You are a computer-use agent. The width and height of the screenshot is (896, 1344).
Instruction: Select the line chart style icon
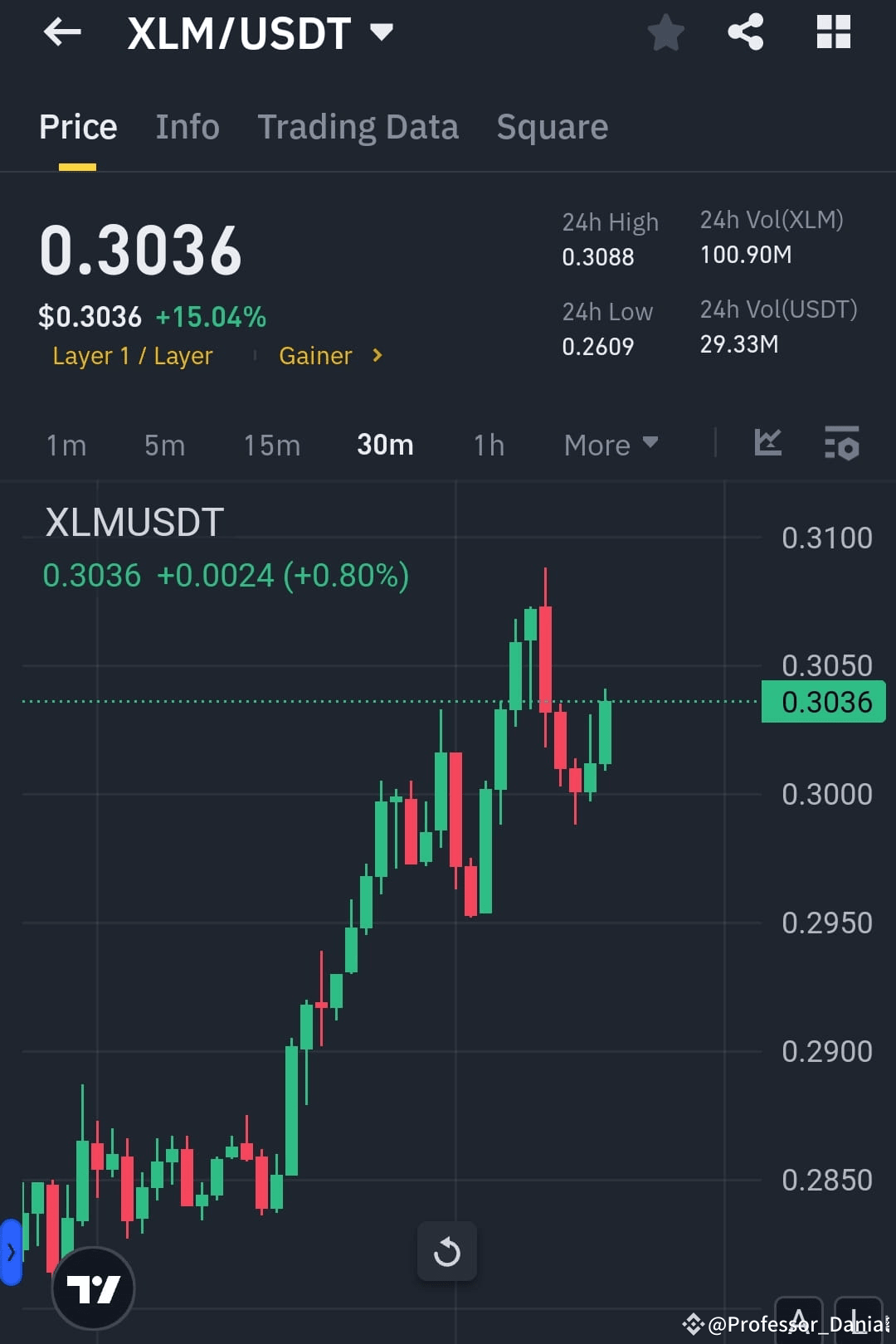click(x=767, y=445)
